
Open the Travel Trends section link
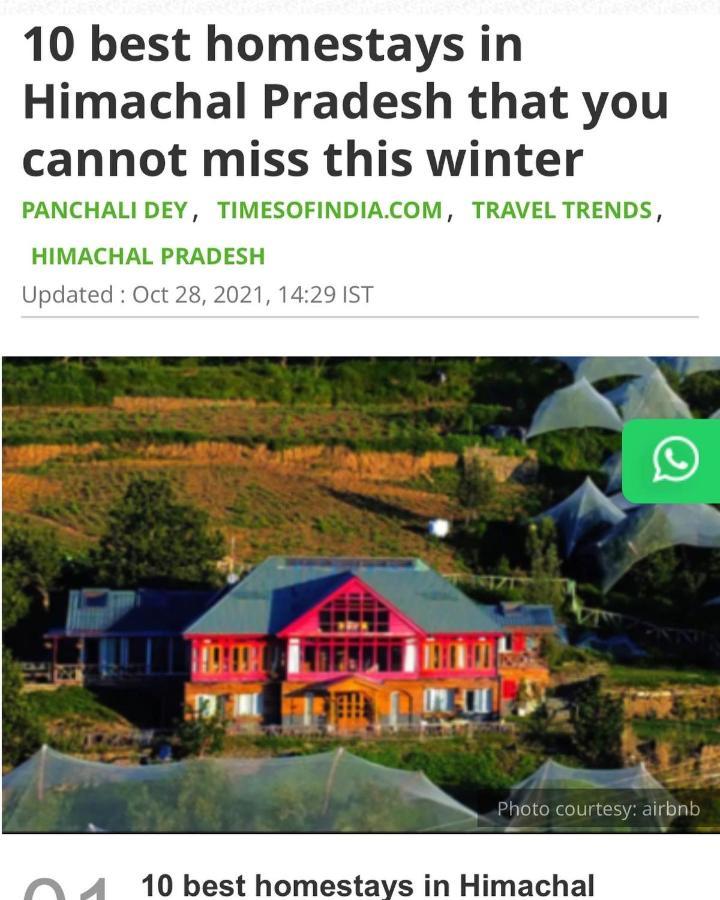point(561,211)
